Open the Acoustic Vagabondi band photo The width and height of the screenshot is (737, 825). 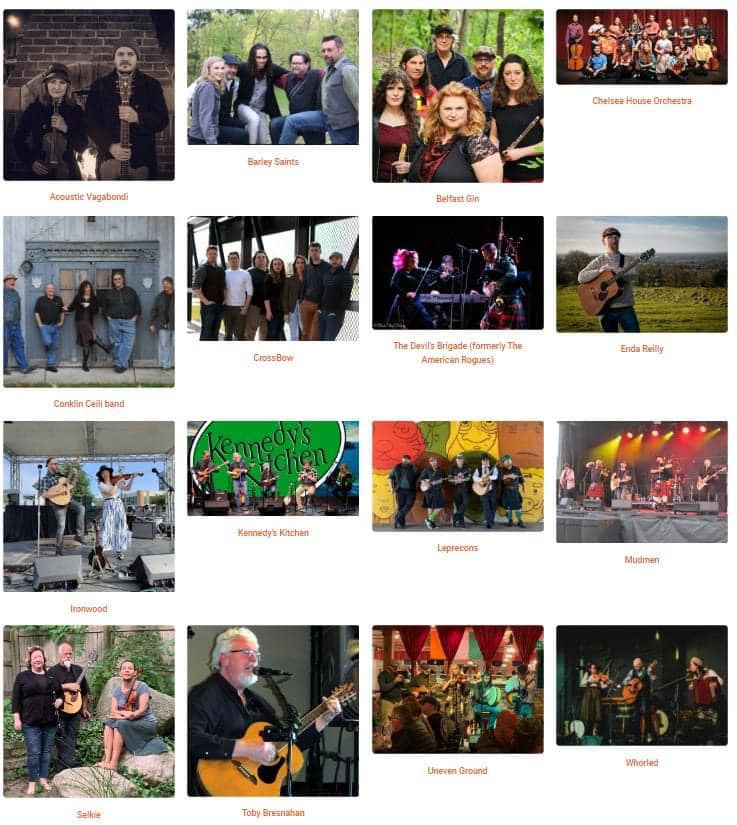[x=88, y=95]
